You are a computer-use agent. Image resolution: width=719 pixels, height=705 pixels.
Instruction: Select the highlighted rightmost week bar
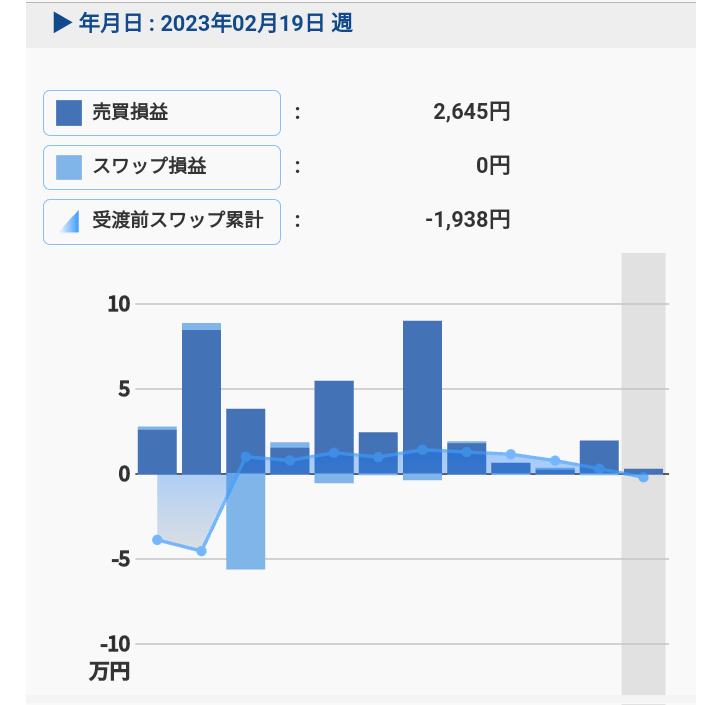click(x=643, y=470)
